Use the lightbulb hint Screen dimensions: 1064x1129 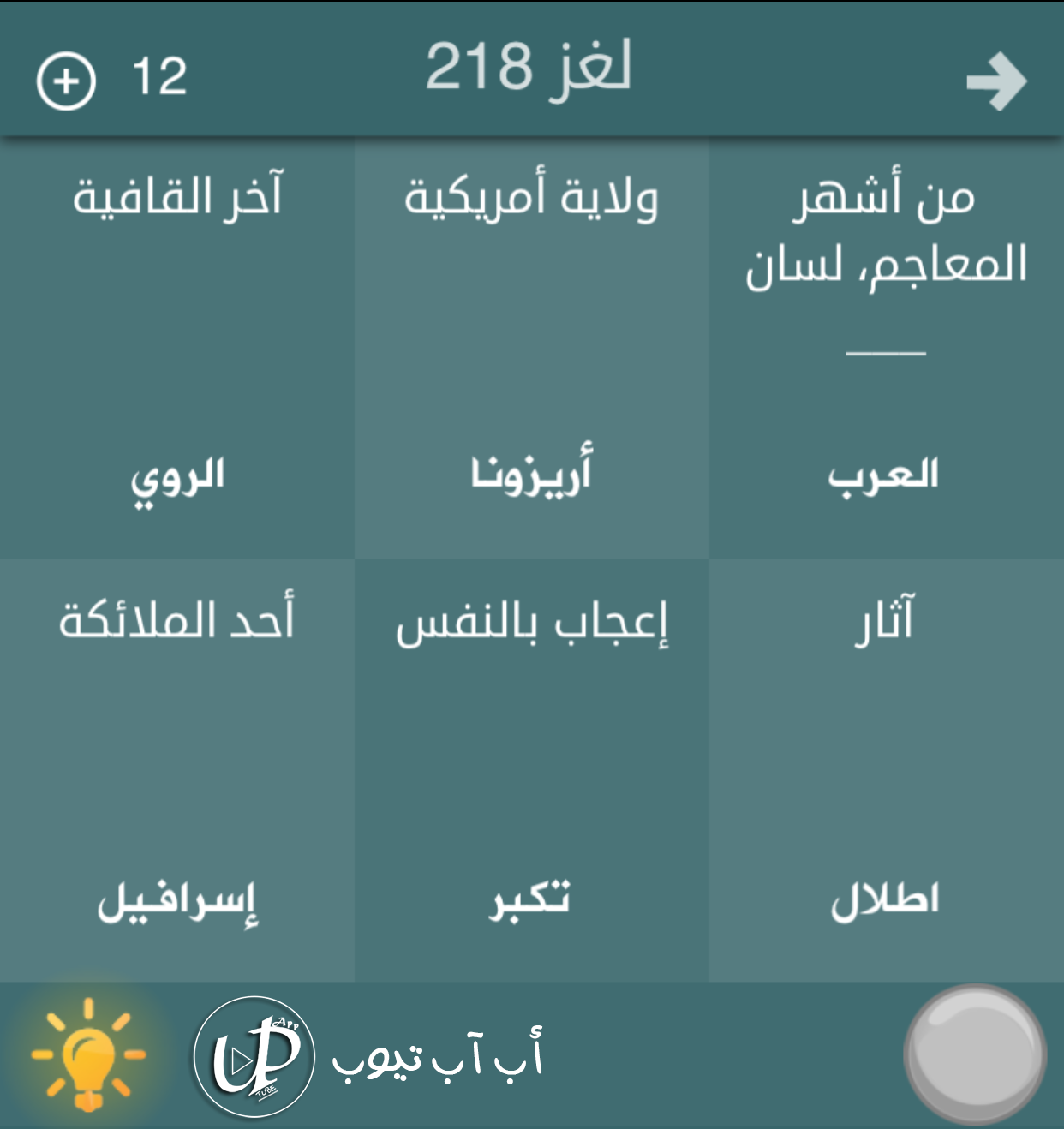tap(88, 1054)
